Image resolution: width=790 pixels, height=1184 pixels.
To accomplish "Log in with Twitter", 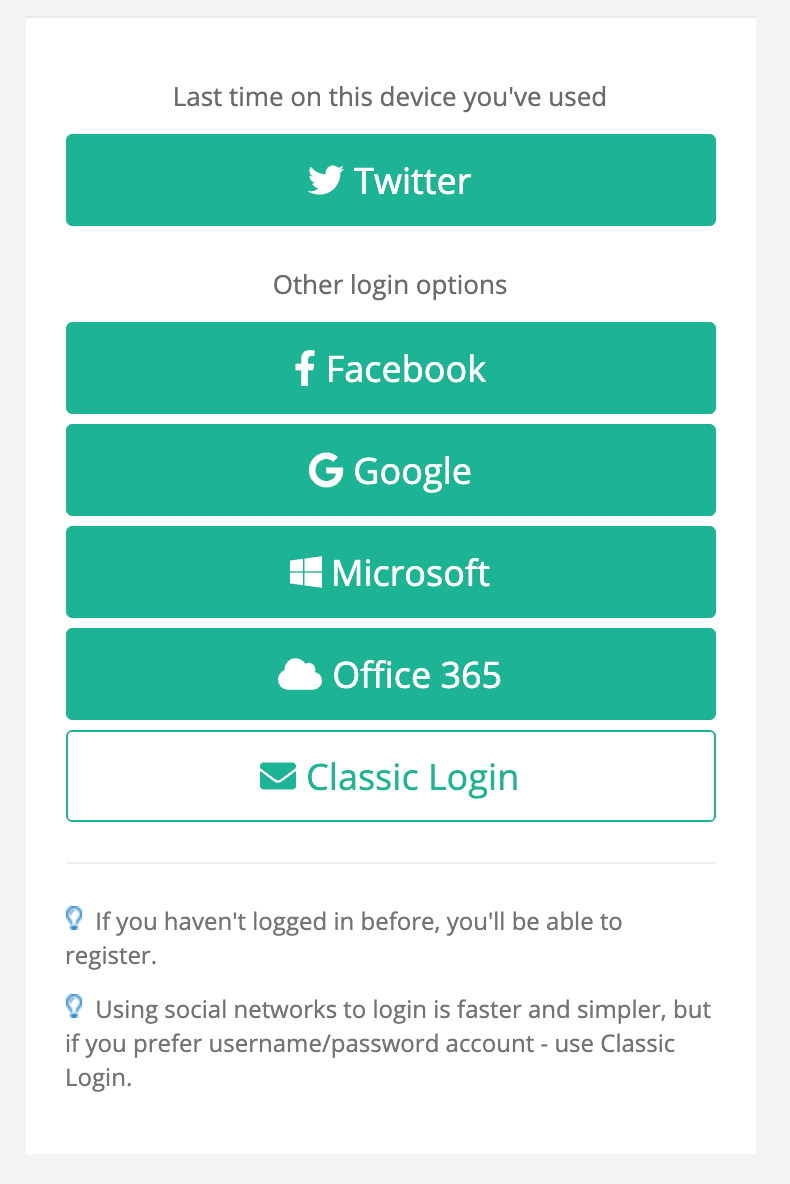I will [x=390, y=180].
